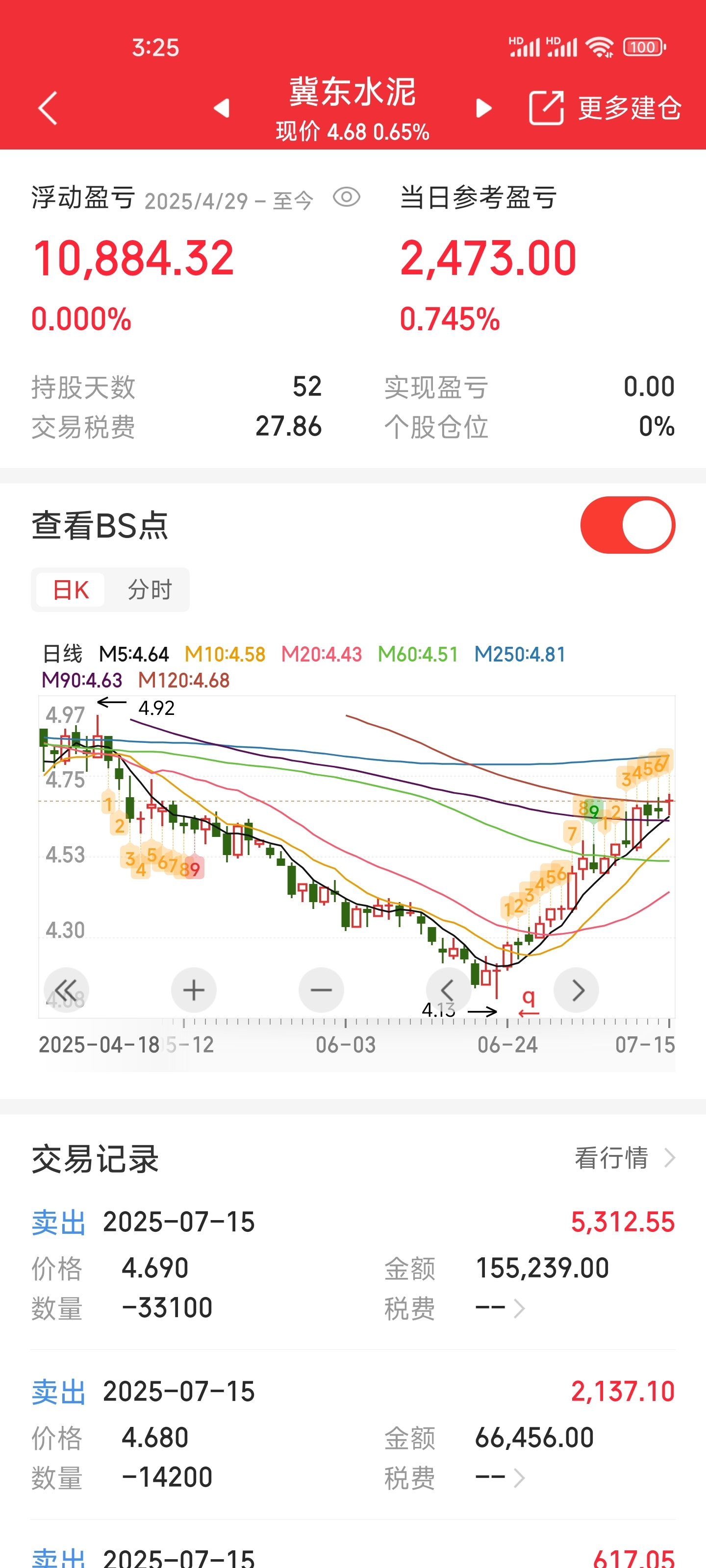The width and height of the screenshot is (706, 1568).
Task: Turn off the 查看BS点 switch
Action: pyautogui.click(x=628, y=525)
